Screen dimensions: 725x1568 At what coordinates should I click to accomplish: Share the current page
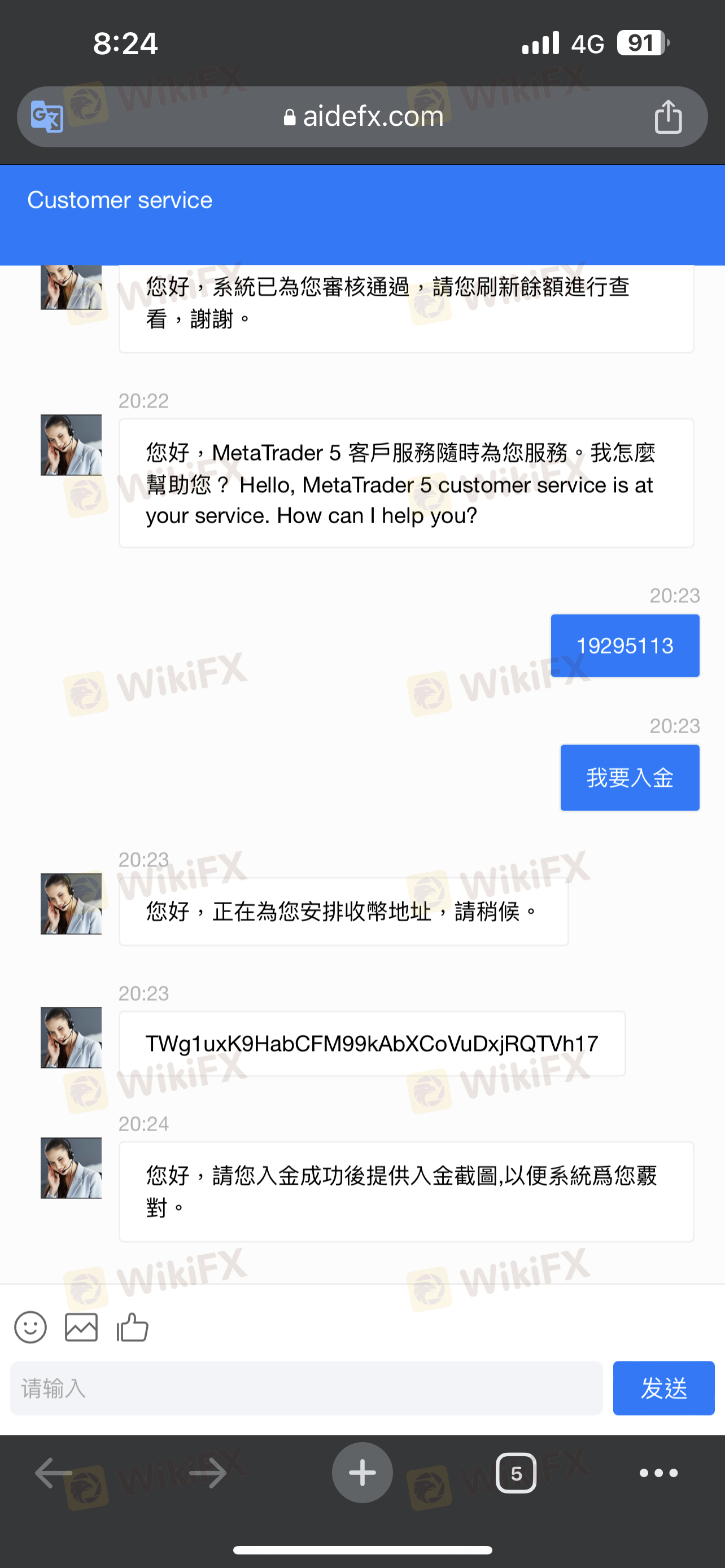coord(668,116)
